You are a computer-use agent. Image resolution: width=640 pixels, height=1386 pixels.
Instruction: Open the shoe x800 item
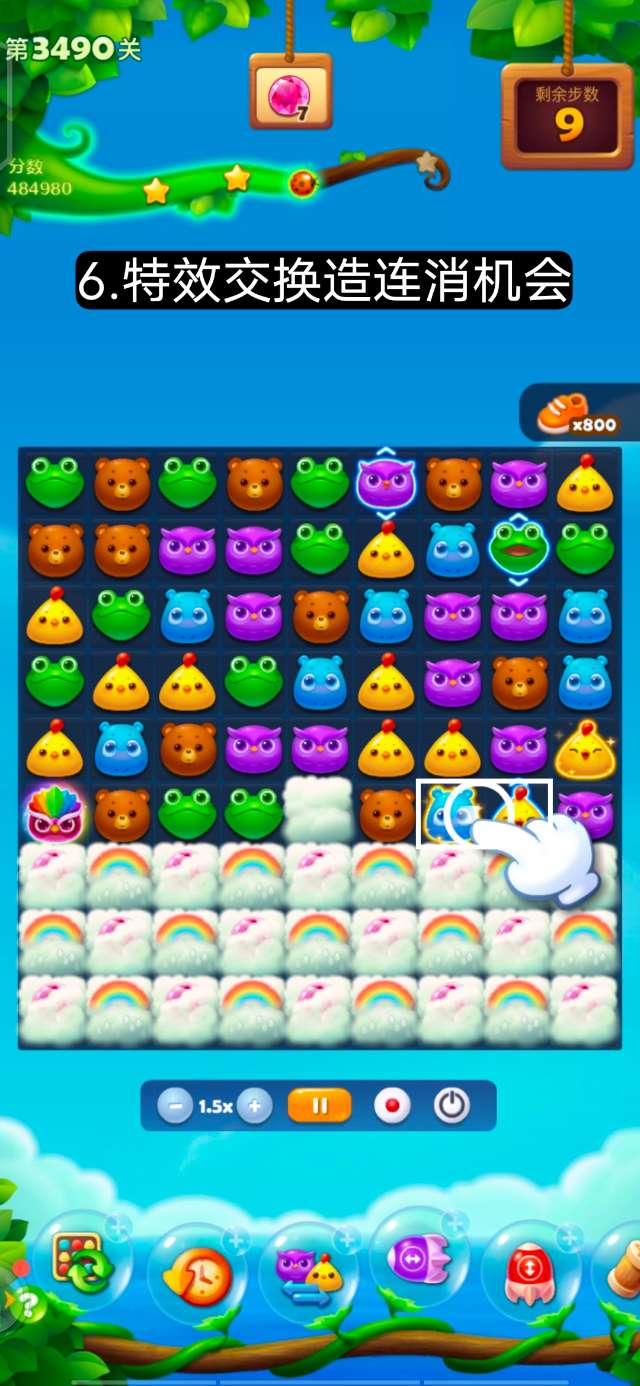tap(578, 415)
